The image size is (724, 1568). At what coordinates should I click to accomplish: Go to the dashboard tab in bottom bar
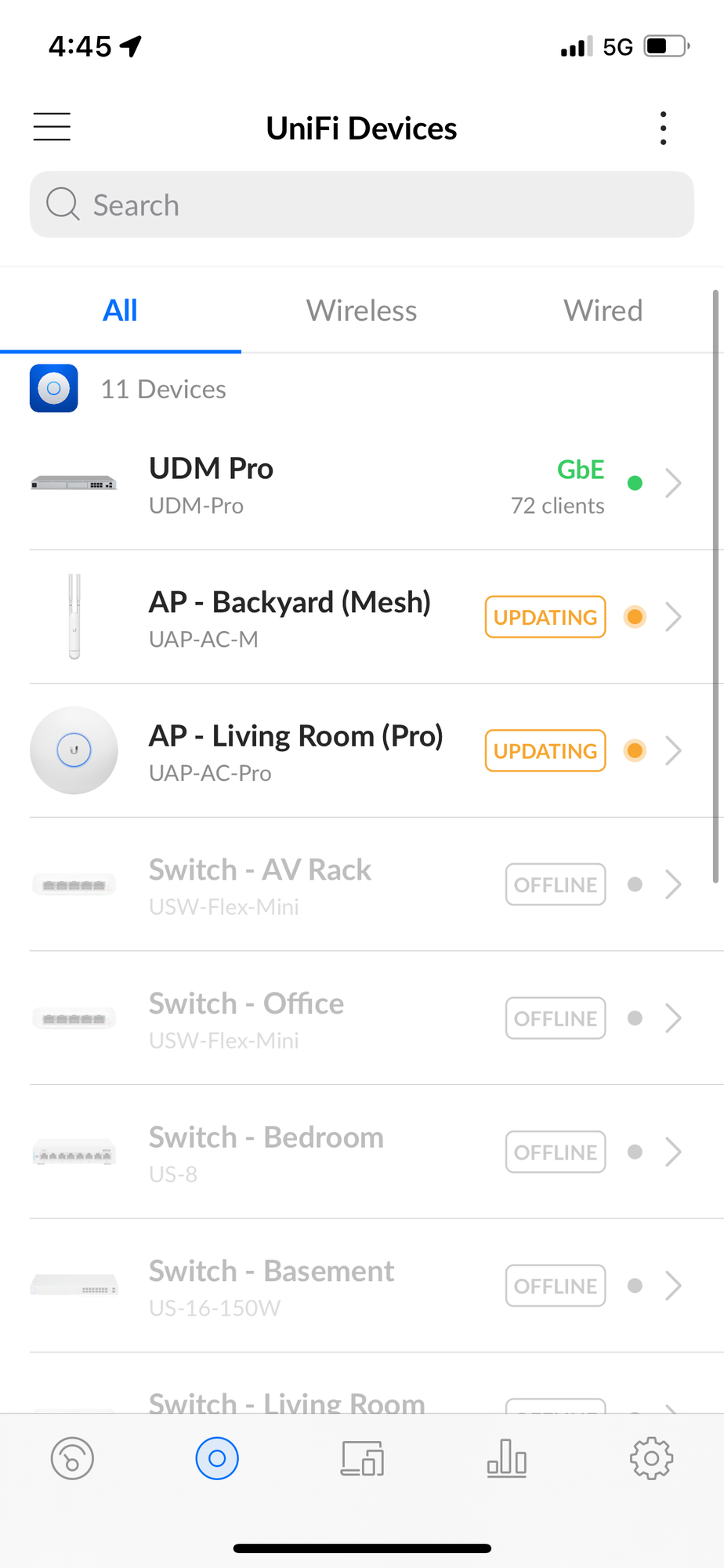72,1458
